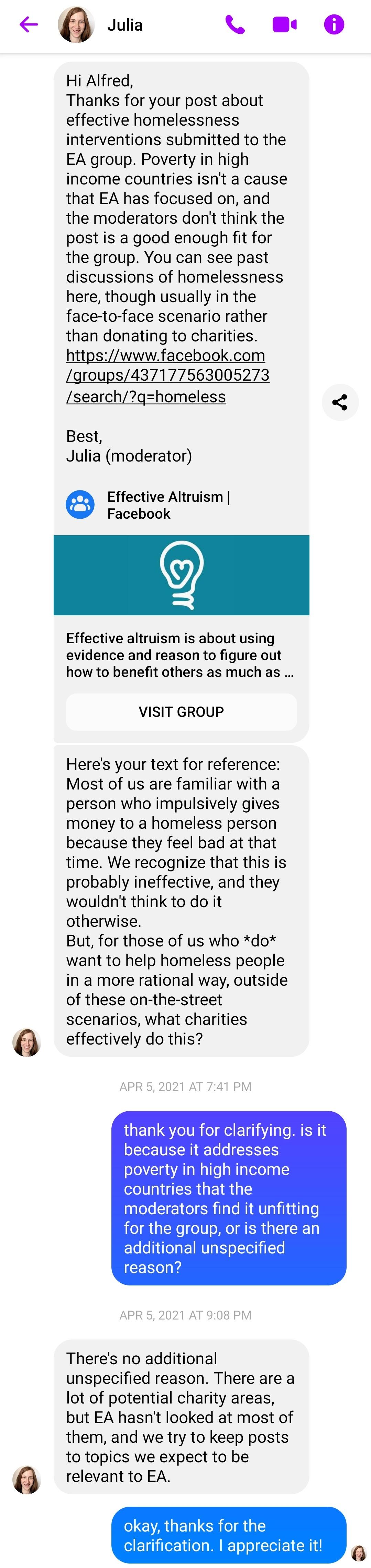Go back using the purple arrow
Screen dimensions: 371x1568
pyautogui.click(x=29, y=25)
